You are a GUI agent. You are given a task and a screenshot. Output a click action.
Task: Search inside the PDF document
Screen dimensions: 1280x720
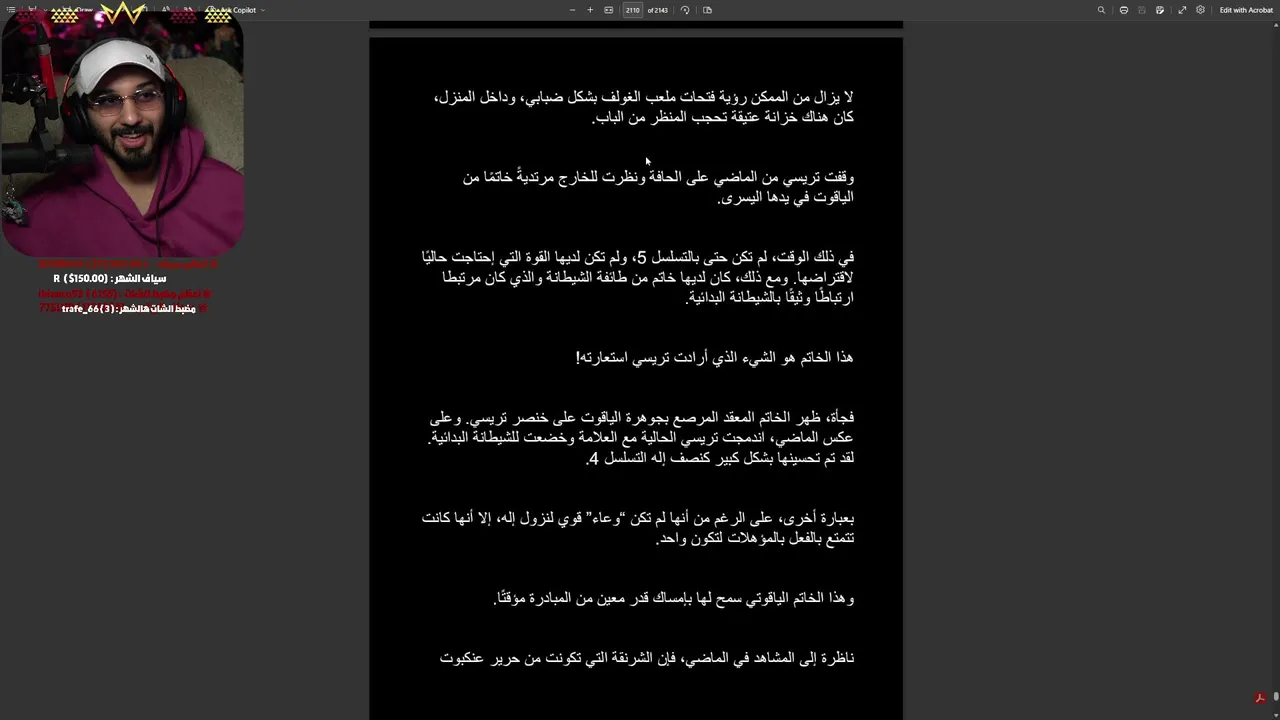(1101, 10)
